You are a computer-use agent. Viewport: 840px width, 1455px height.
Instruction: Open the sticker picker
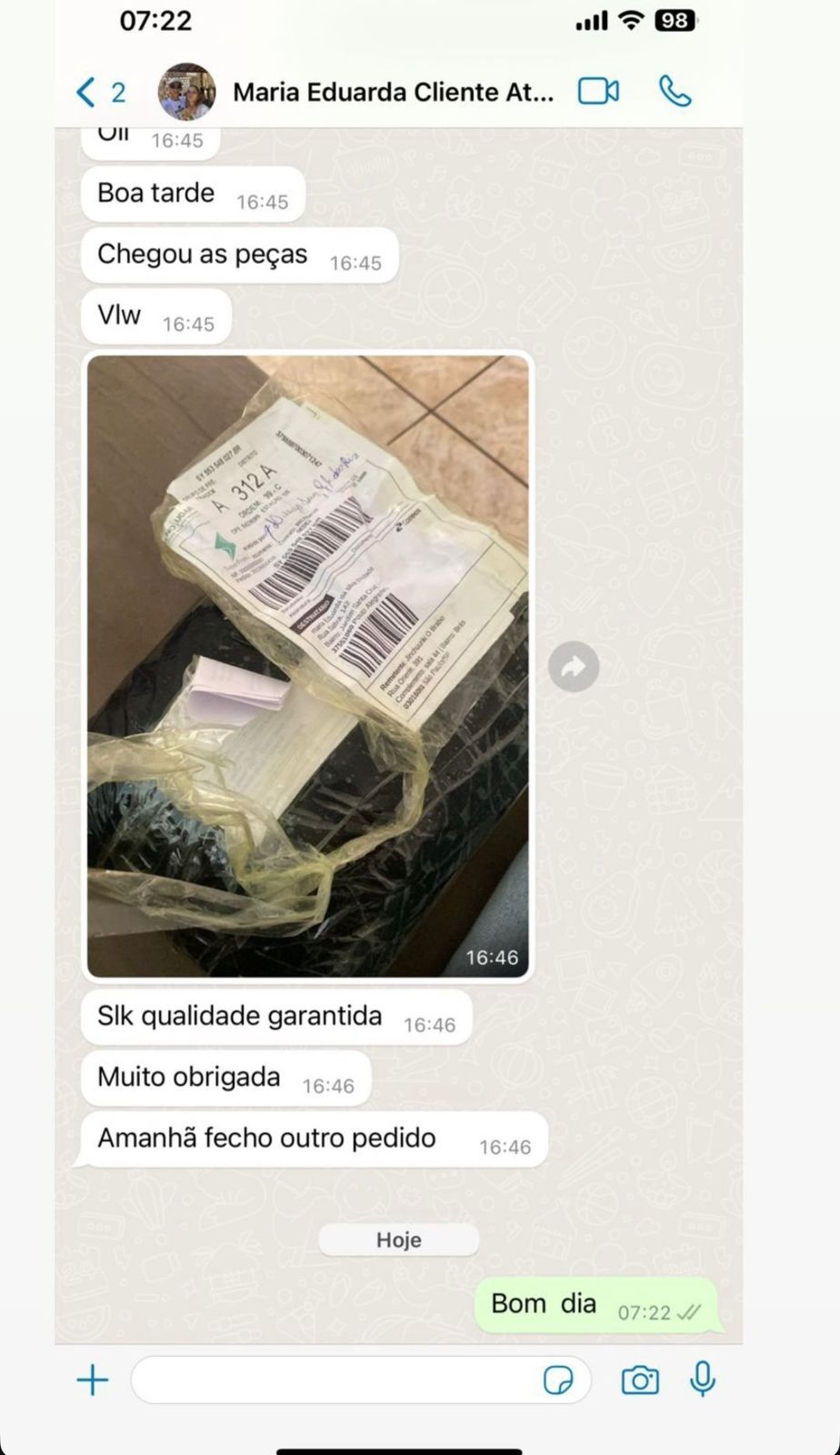558,1380
